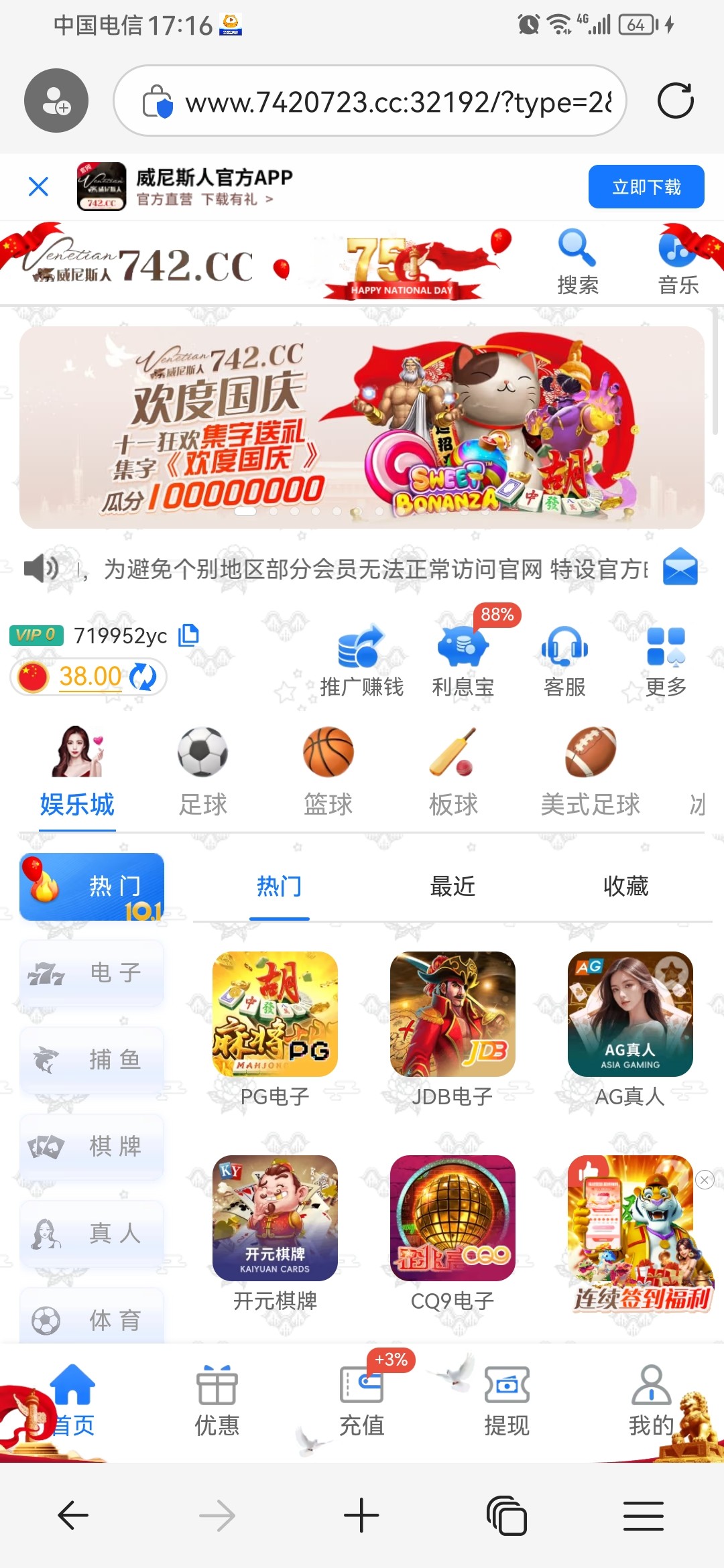The width and height of the screenshot is (724, 1568).
Task: Select 捕鱼 in the side menu
Action: pos(93,1059)
